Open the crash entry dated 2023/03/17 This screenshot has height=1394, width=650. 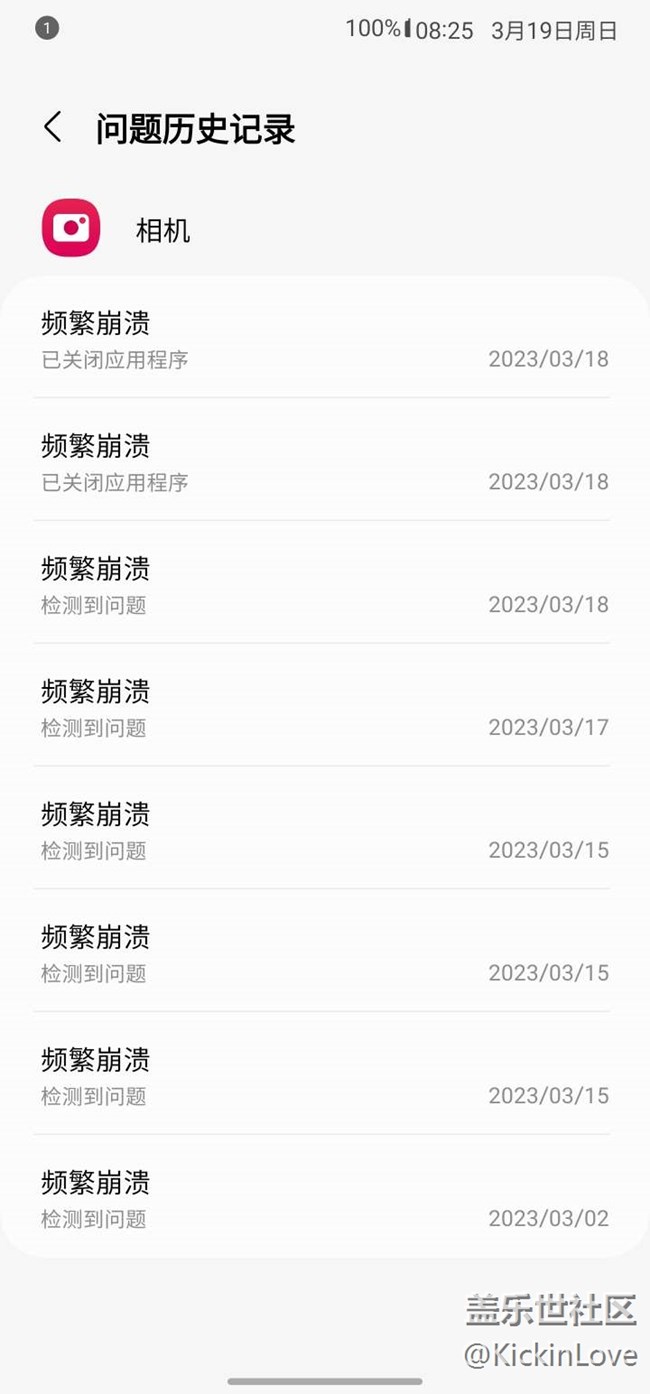point(325,705)
